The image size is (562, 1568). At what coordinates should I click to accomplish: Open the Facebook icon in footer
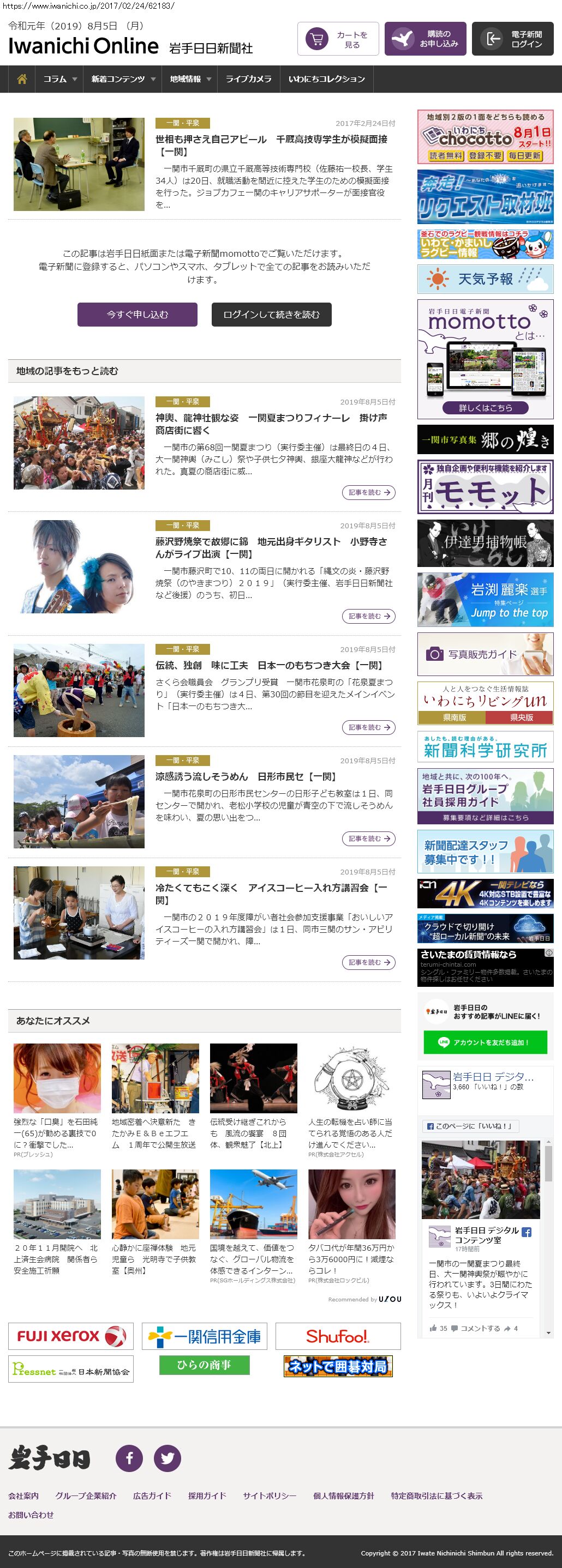pos(129,1458)
